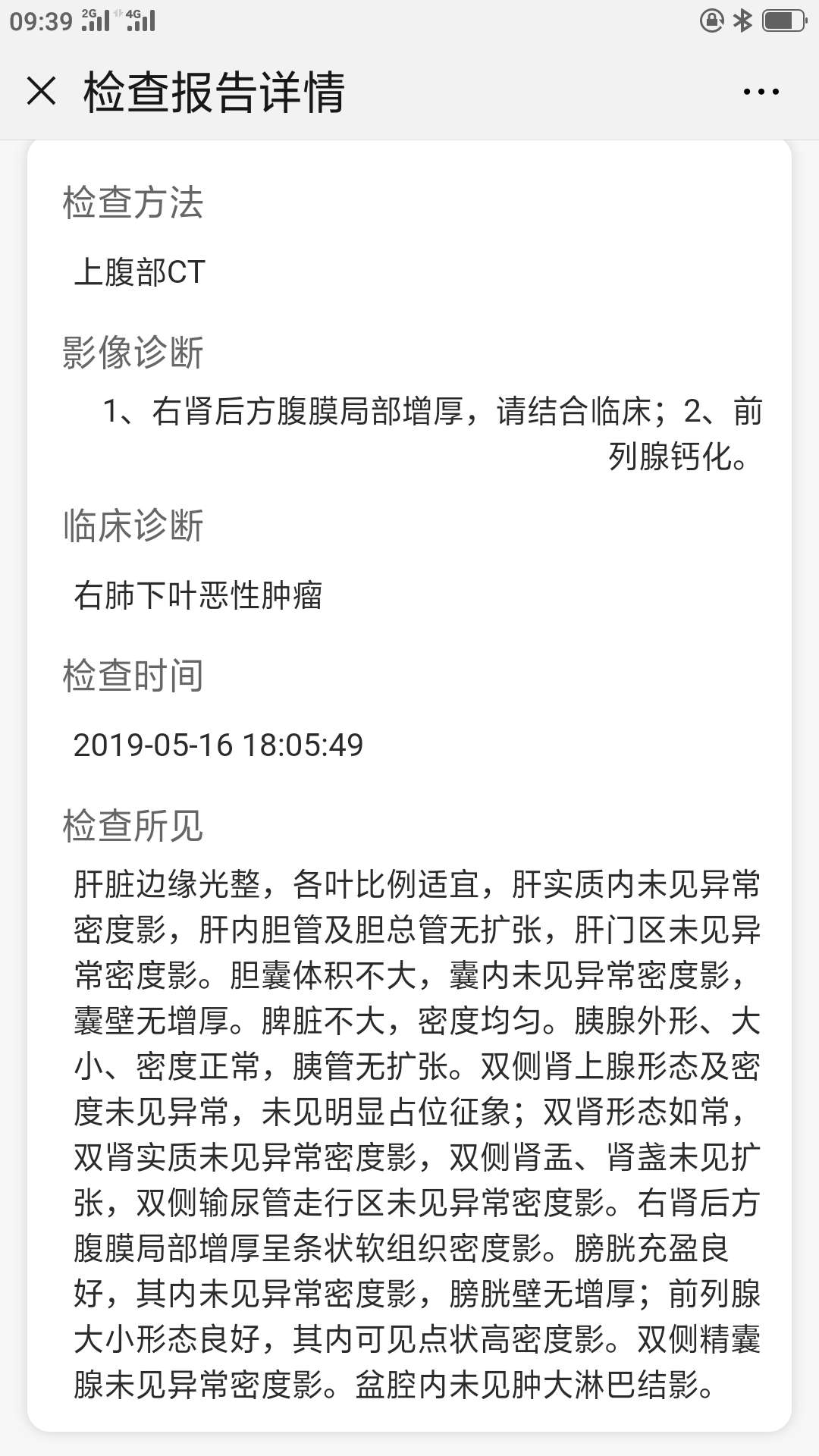Expand the 临床诊断 section
Image resolution: width=819 pixels, height=1456 pixels.
(133, 525)
